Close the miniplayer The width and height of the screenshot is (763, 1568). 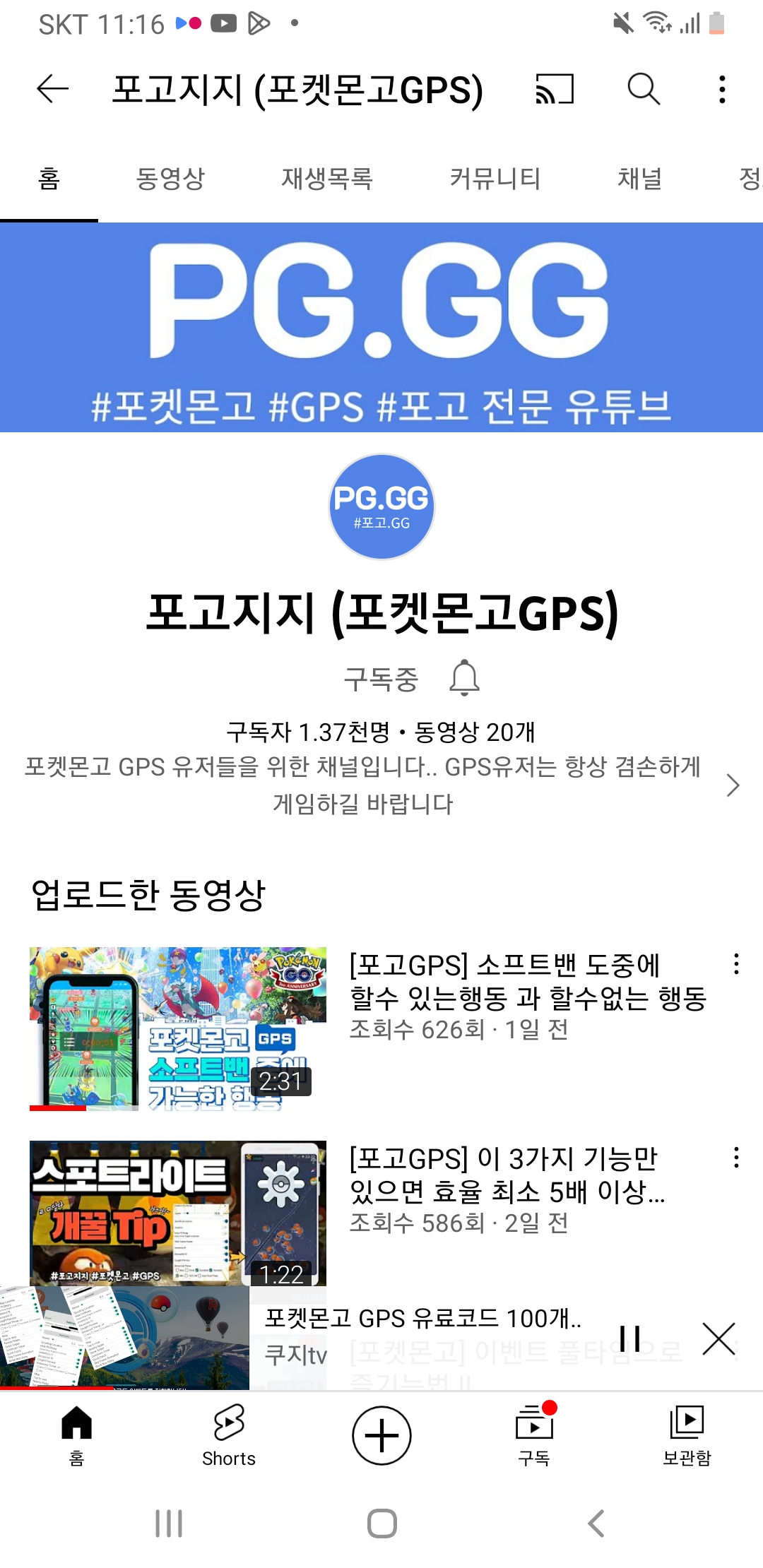(x=718, y=1338)
